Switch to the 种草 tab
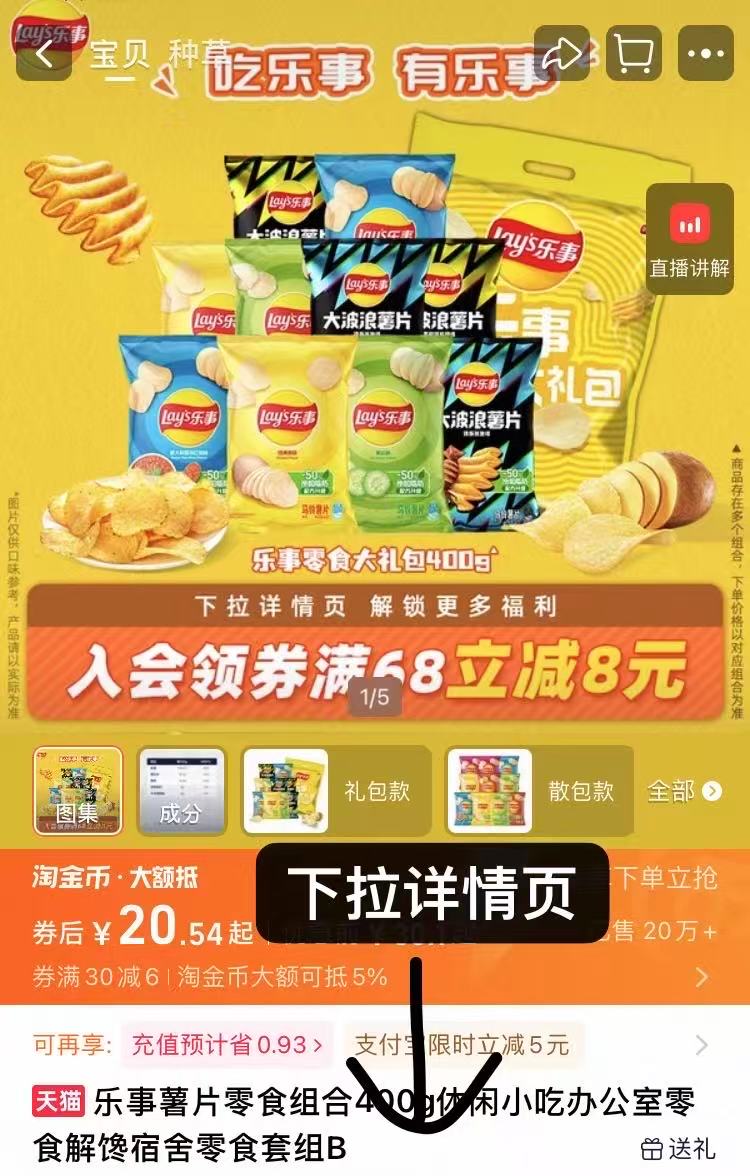Viewport: 750px width, 1176px height. coord(200,54)
